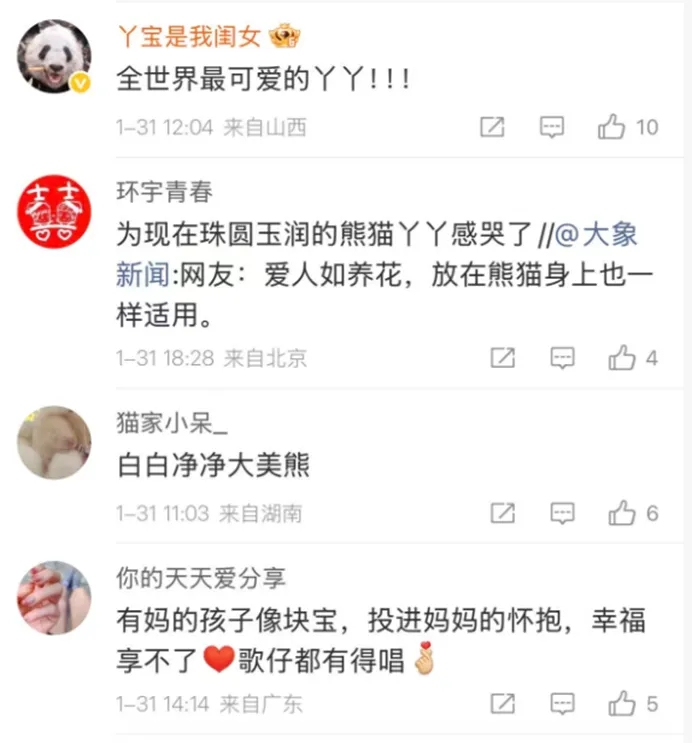Share 猫家小呆_'s comment via the repost icon
This screenshot has width=692, height=743.
[x=503, y=513]
